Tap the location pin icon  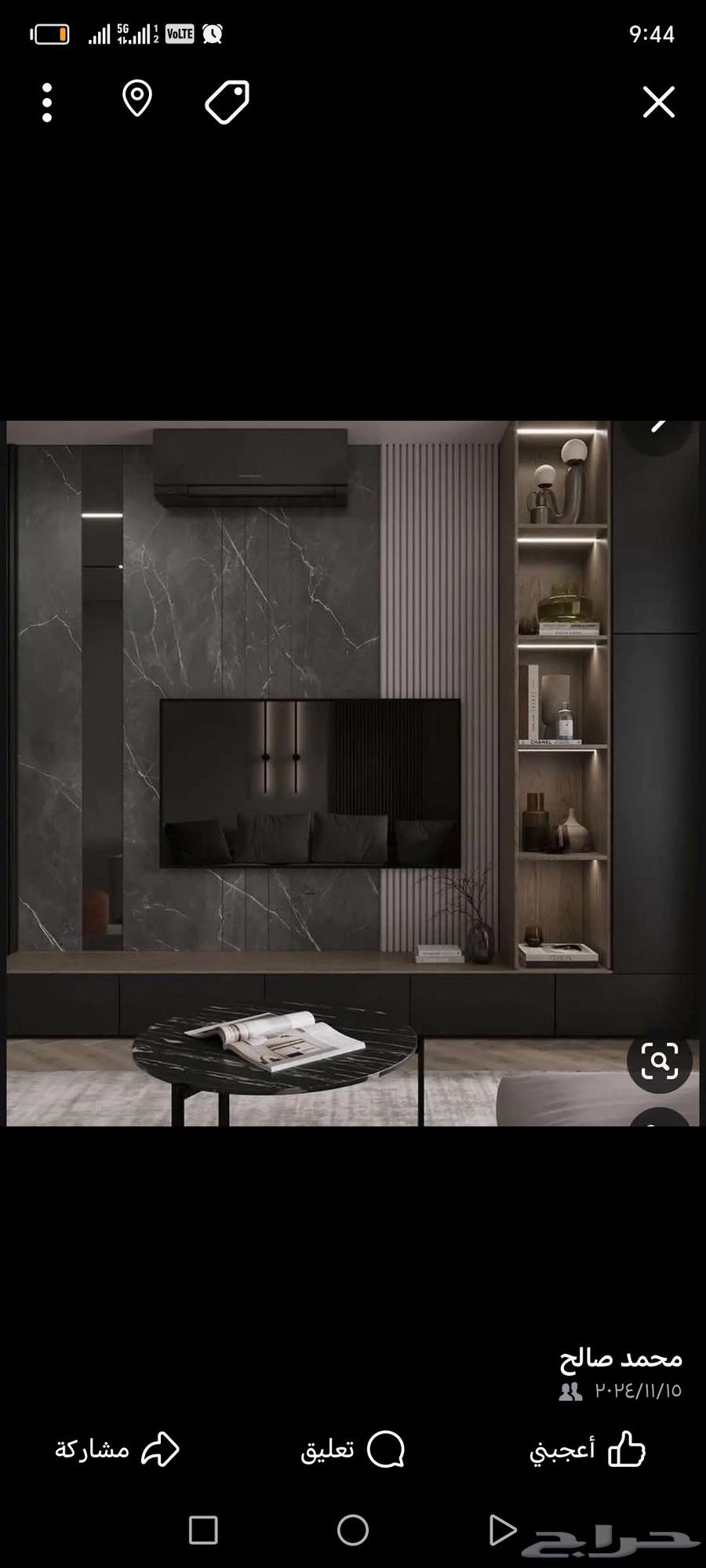coord(136,100)
